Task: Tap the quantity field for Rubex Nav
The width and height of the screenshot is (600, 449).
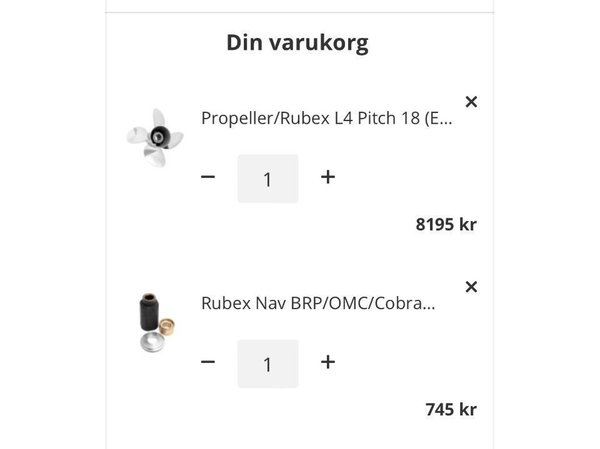Action: (x=267, y=364)
